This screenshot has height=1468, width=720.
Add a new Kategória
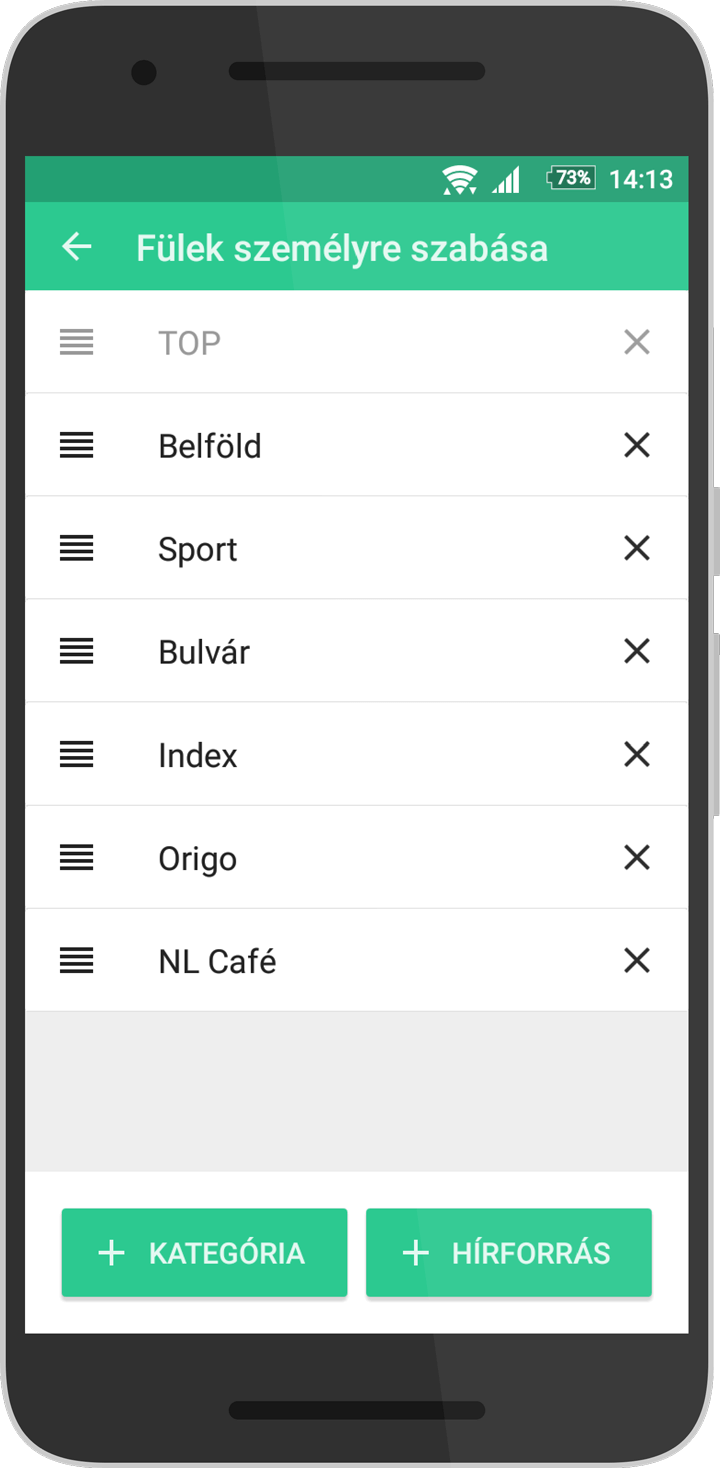204,1253
